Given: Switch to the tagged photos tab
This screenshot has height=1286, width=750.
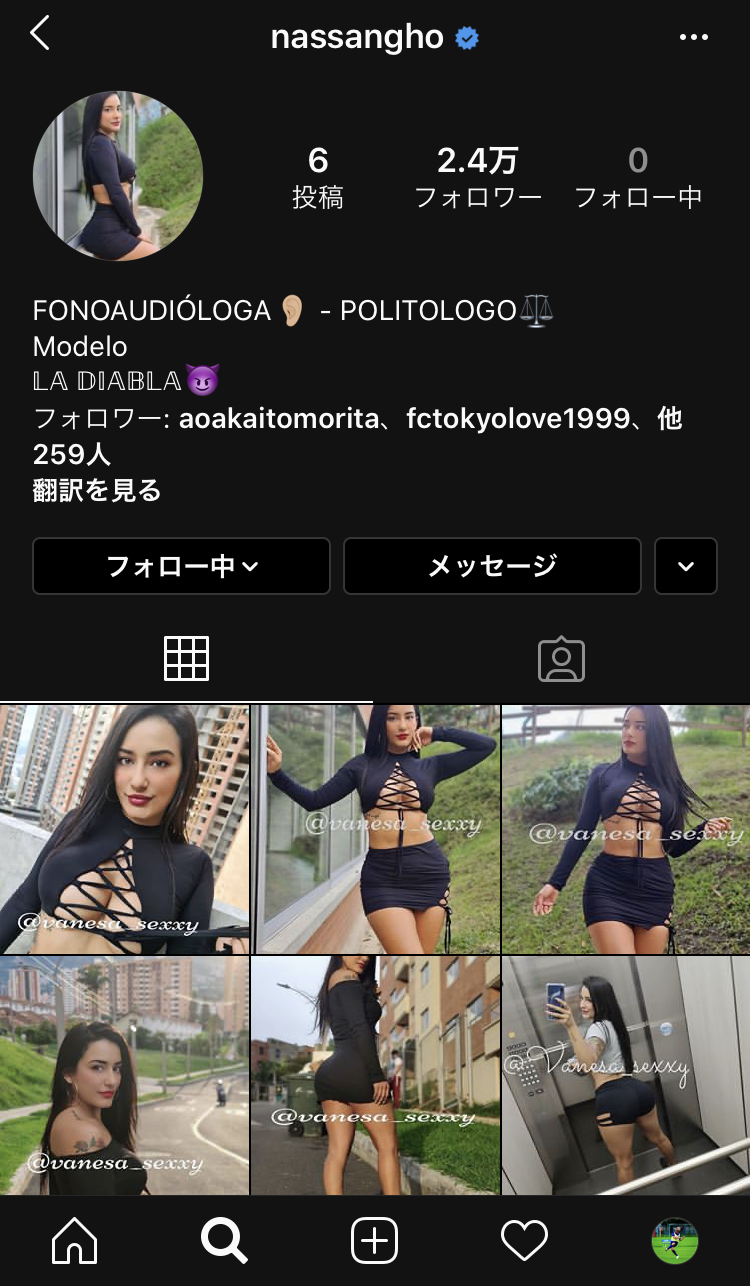Looking at the screenshot, I should (561, 659).
